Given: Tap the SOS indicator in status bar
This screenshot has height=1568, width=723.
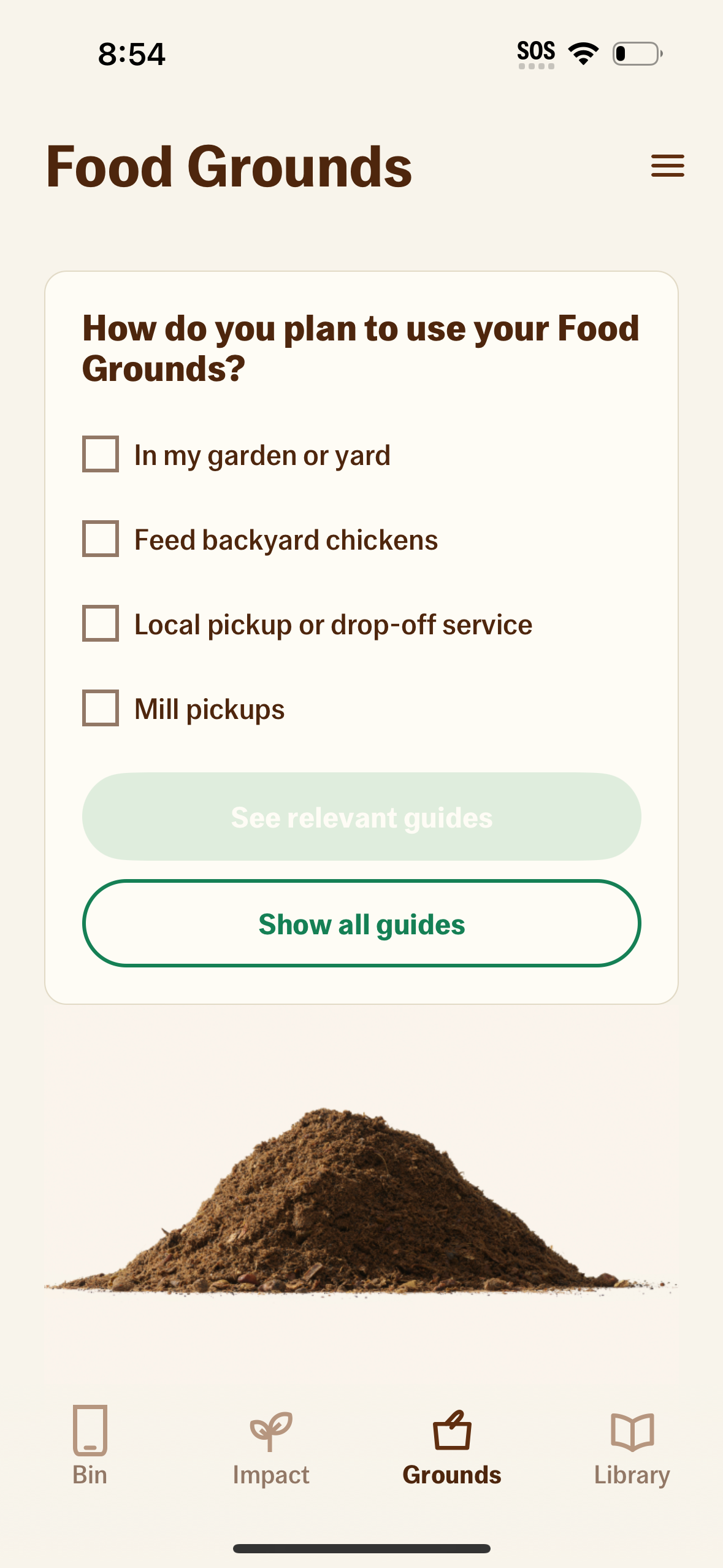Looking at the screenshot, I should (536, 50).
